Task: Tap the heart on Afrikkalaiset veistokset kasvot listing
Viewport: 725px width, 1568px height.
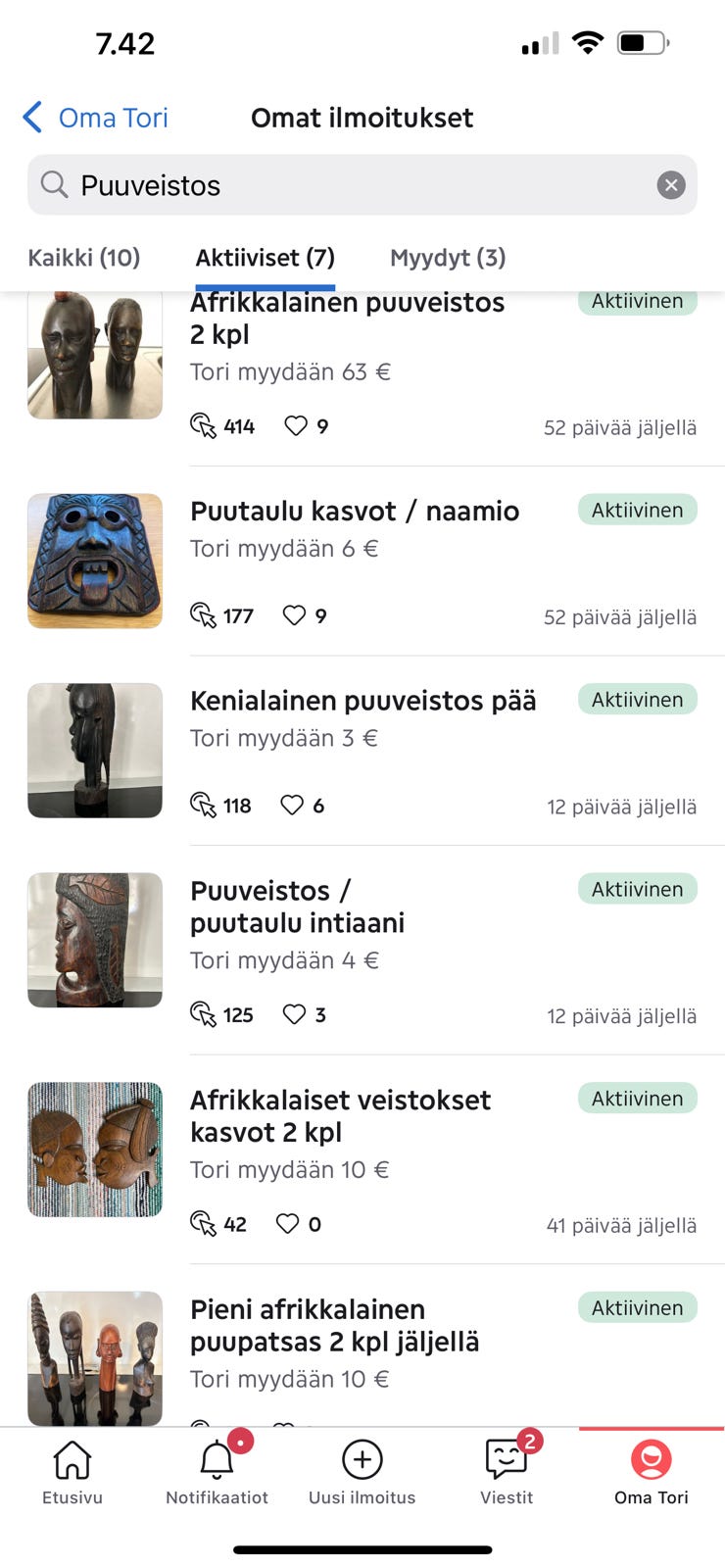Action: coord(287,1223)
